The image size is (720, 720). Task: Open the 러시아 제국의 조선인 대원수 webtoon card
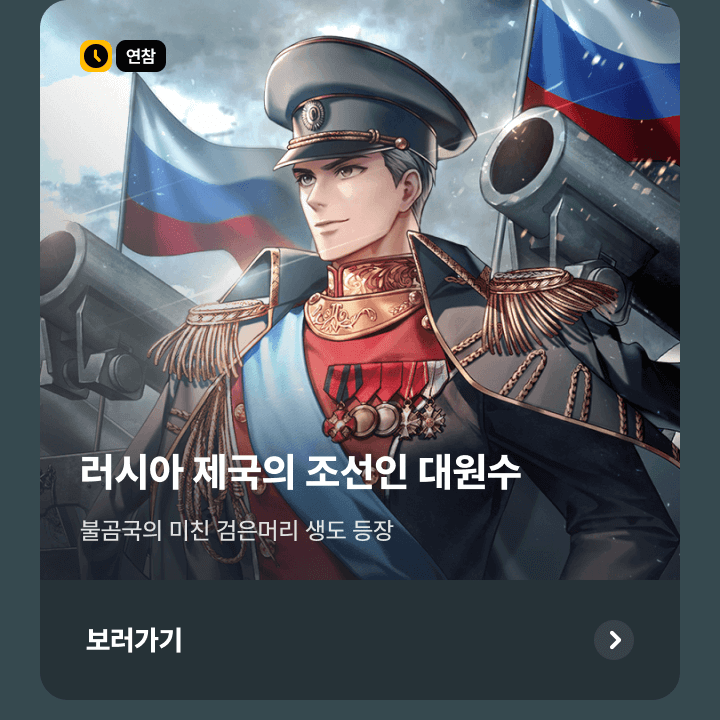[x=360, y=300]
